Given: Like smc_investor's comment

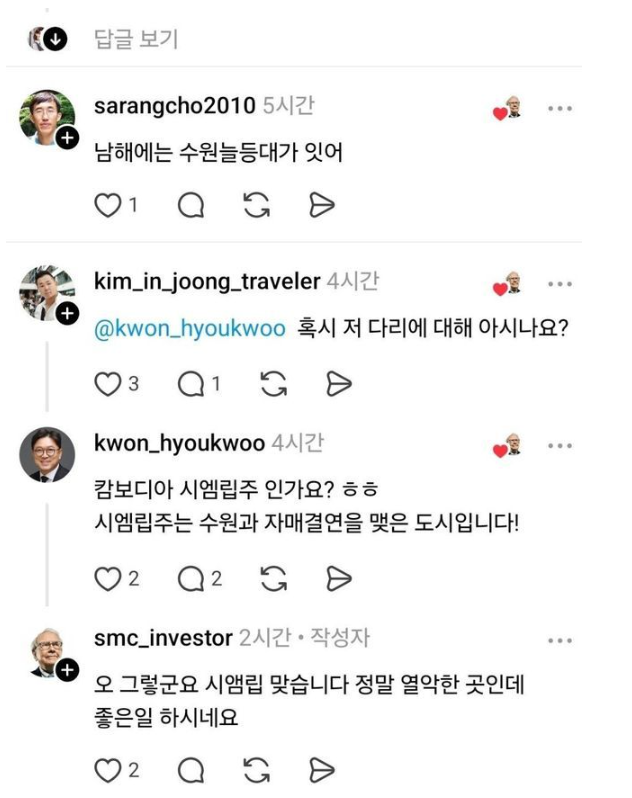Looking at the screenshot, I should pyautogui.click(x=106, y=769).
